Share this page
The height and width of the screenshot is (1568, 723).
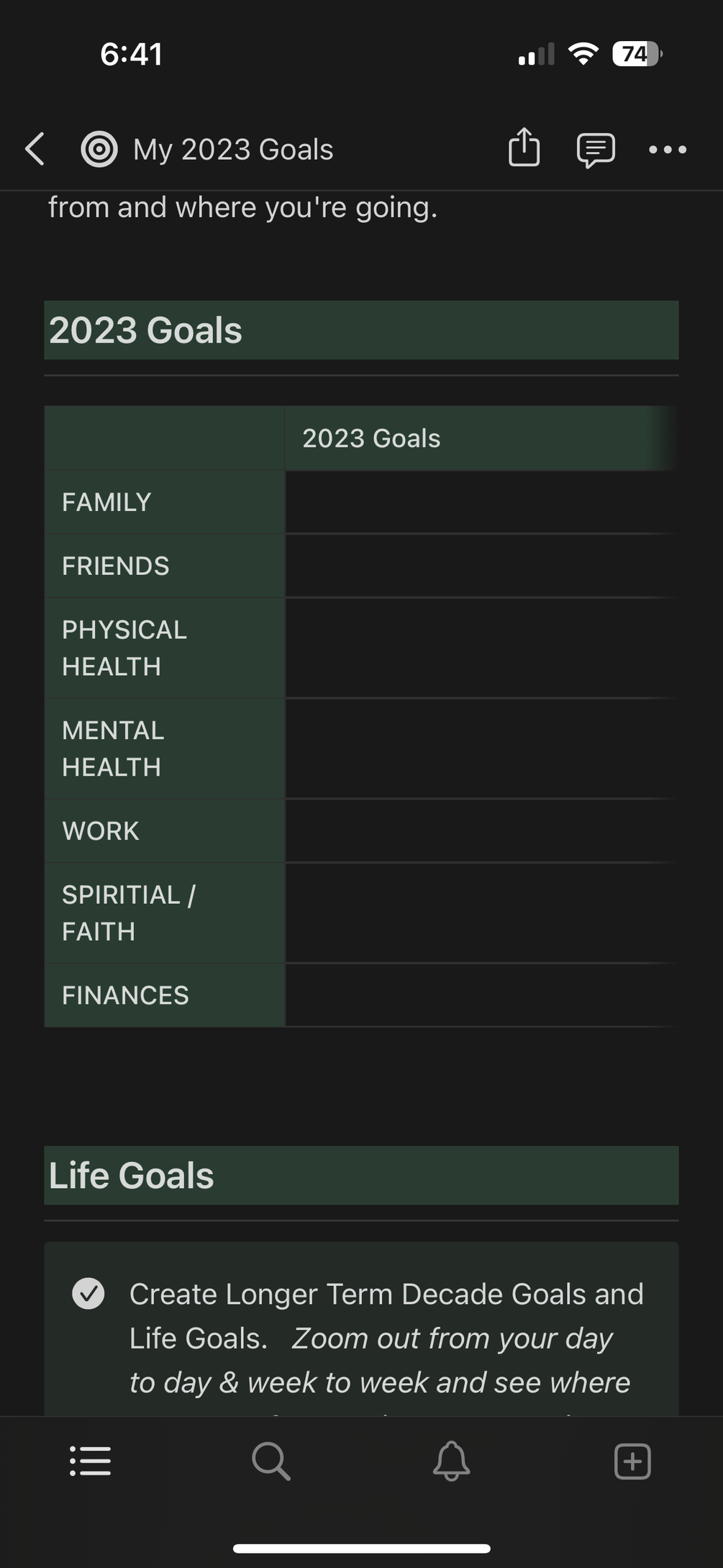524,148
